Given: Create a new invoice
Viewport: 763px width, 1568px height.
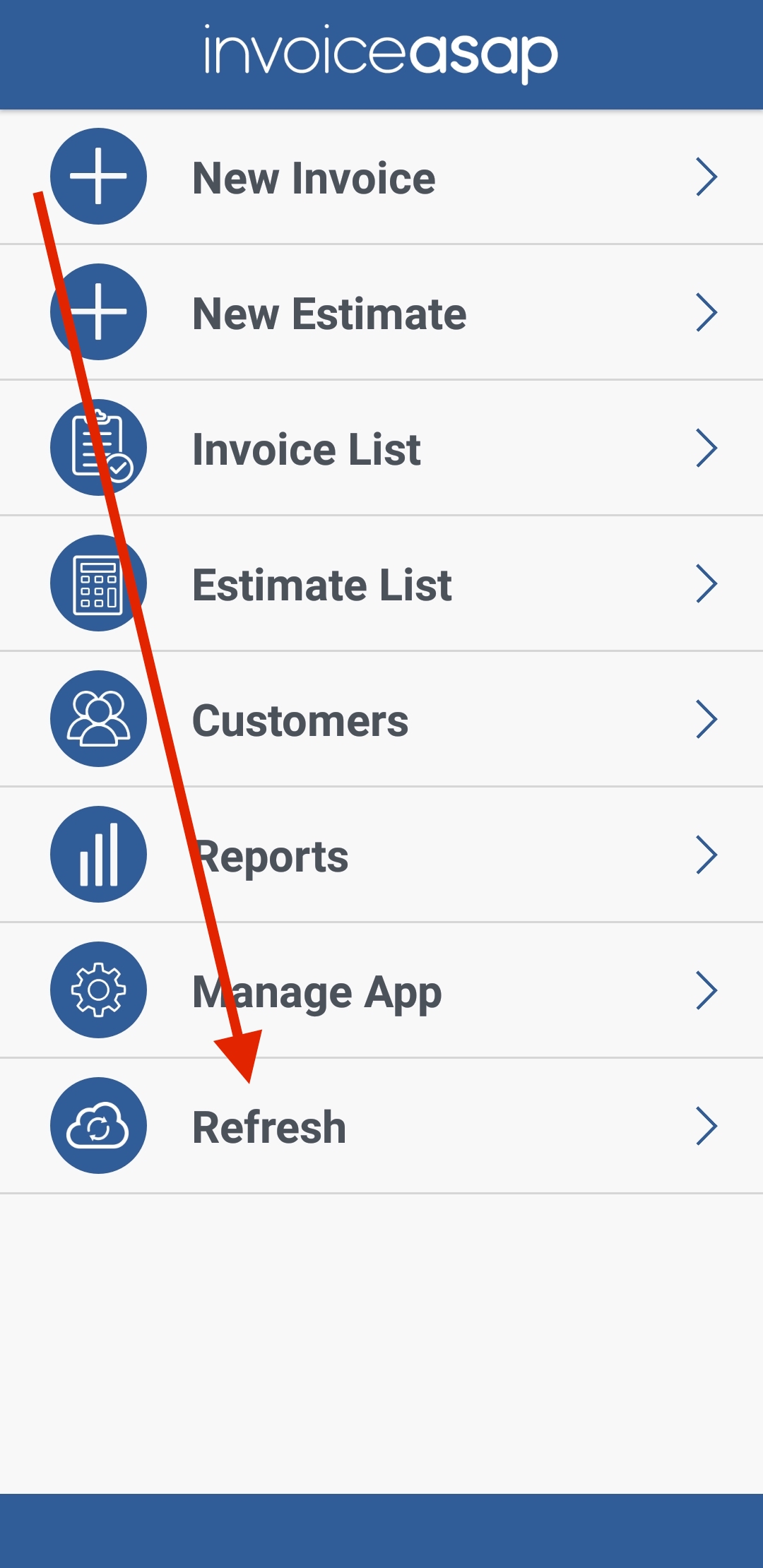Looking at the screenshot, I should 381,177.
